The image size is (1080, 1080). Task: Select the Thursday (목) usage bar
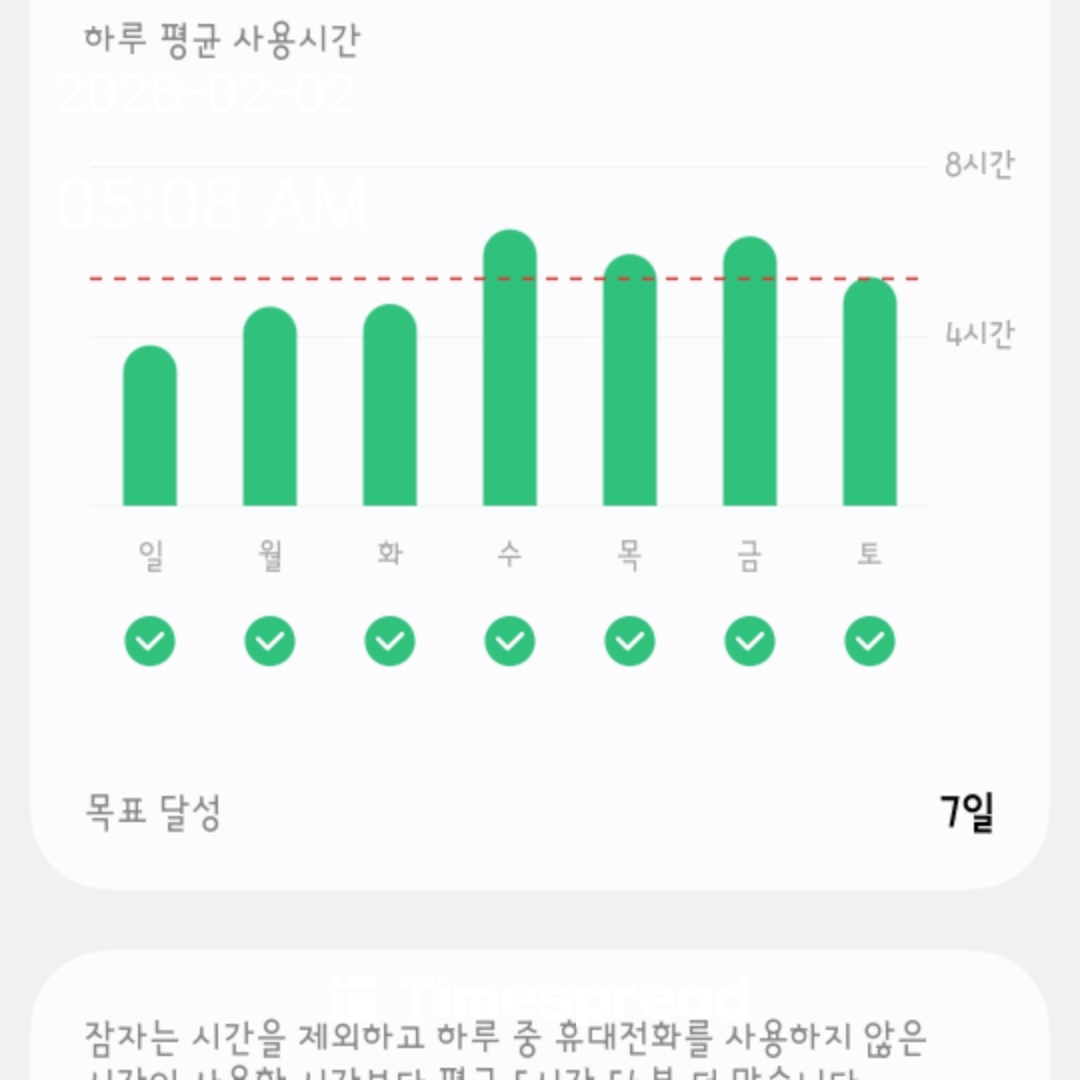tap(630, 381)
